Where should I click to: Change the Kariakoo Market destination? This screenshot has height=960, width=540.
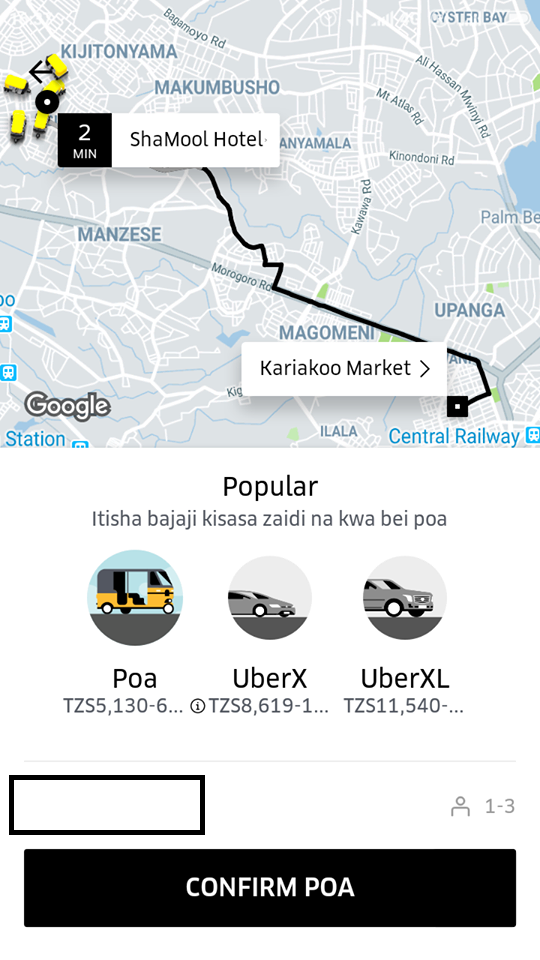tap(344, 369)
